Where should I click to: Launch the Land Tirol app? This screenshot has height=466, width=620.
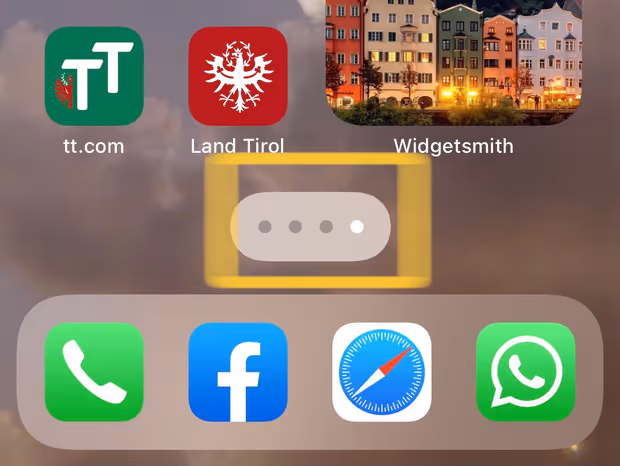click(238, 76)
